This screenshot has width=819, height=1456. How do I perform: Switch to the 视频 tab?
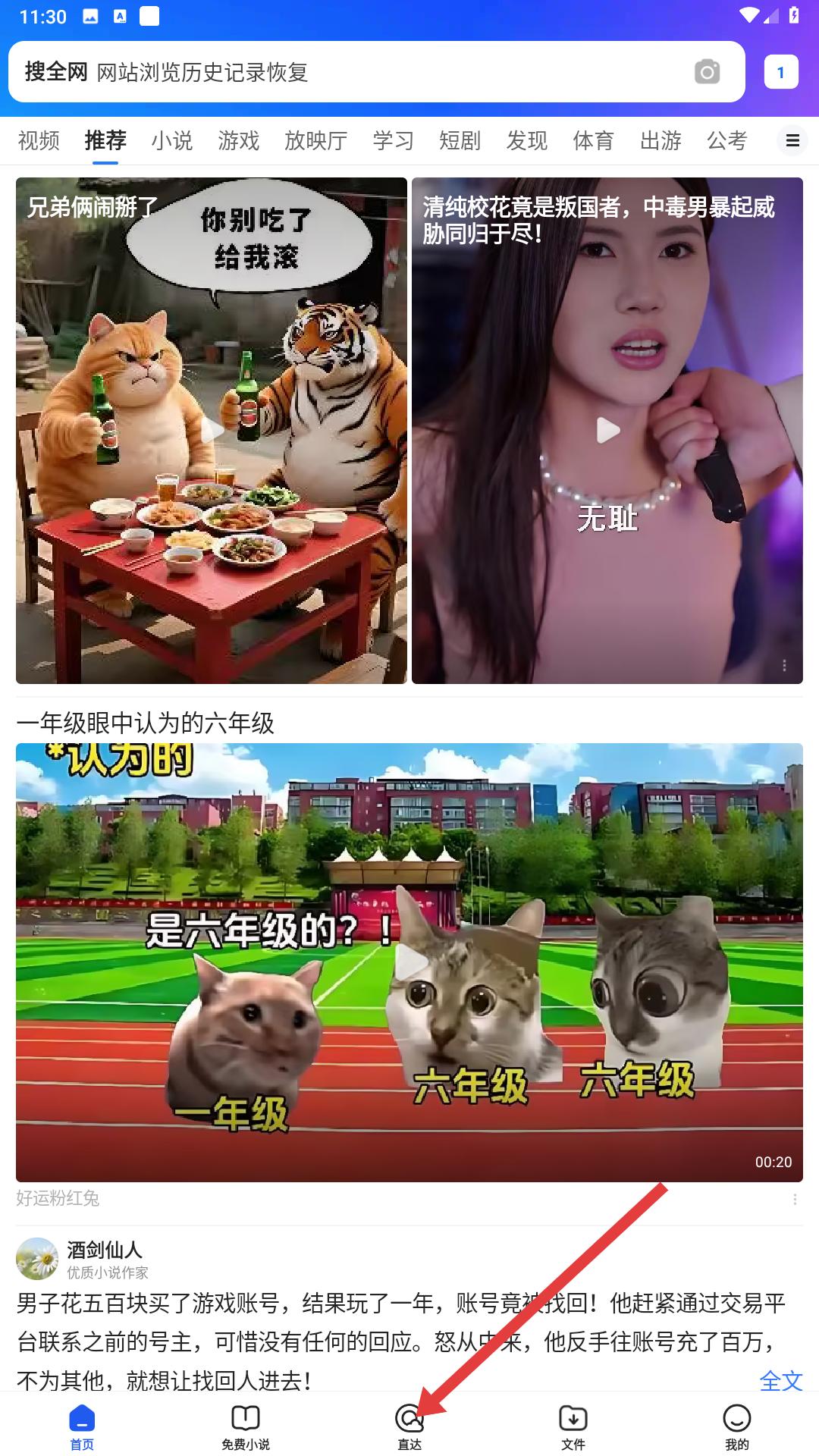[39, 140]
